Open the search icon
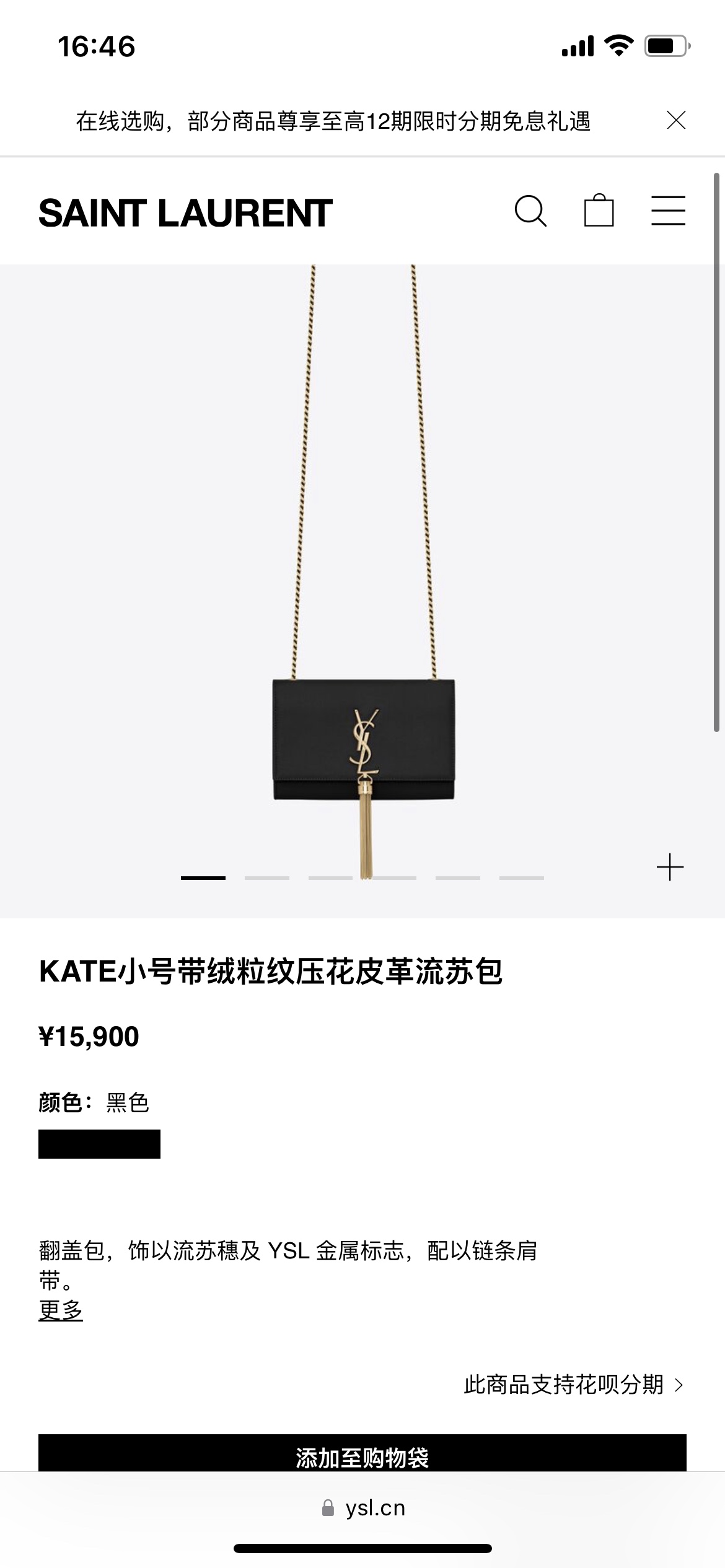Viewport: 725px width, 1568px height. [x=530, y=211]
